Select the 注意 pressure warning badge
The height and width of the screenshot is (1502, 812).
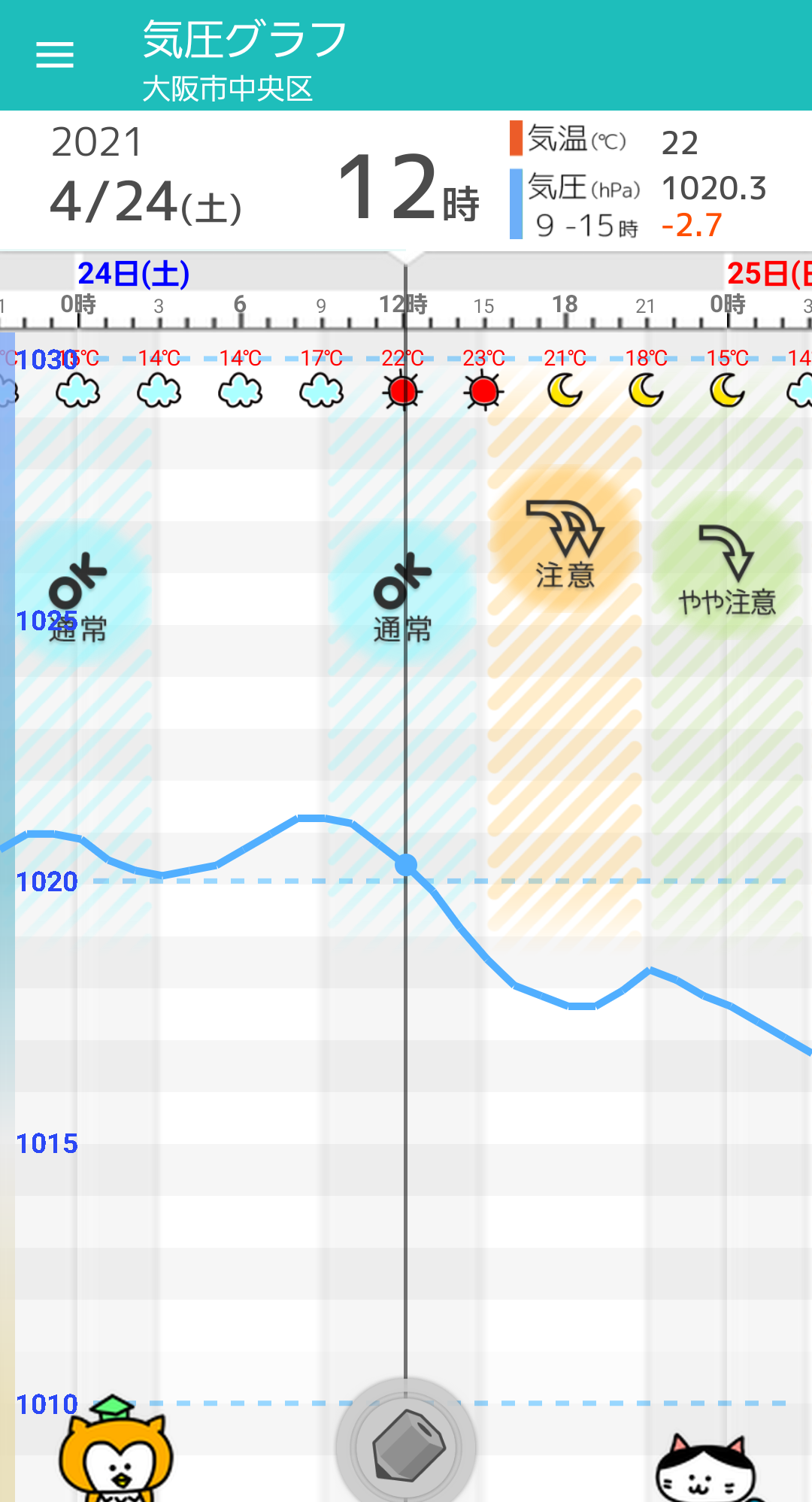coord(565,545)
